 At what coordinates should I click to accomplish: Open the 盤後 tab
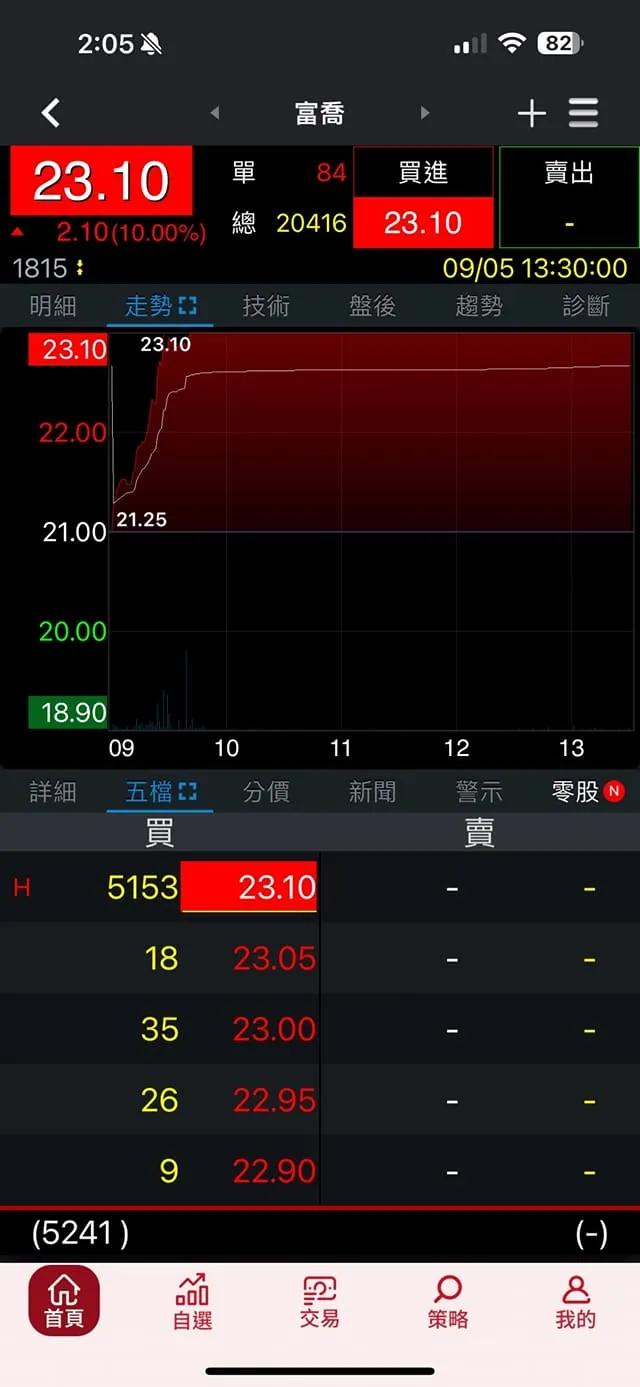(372, 306)
